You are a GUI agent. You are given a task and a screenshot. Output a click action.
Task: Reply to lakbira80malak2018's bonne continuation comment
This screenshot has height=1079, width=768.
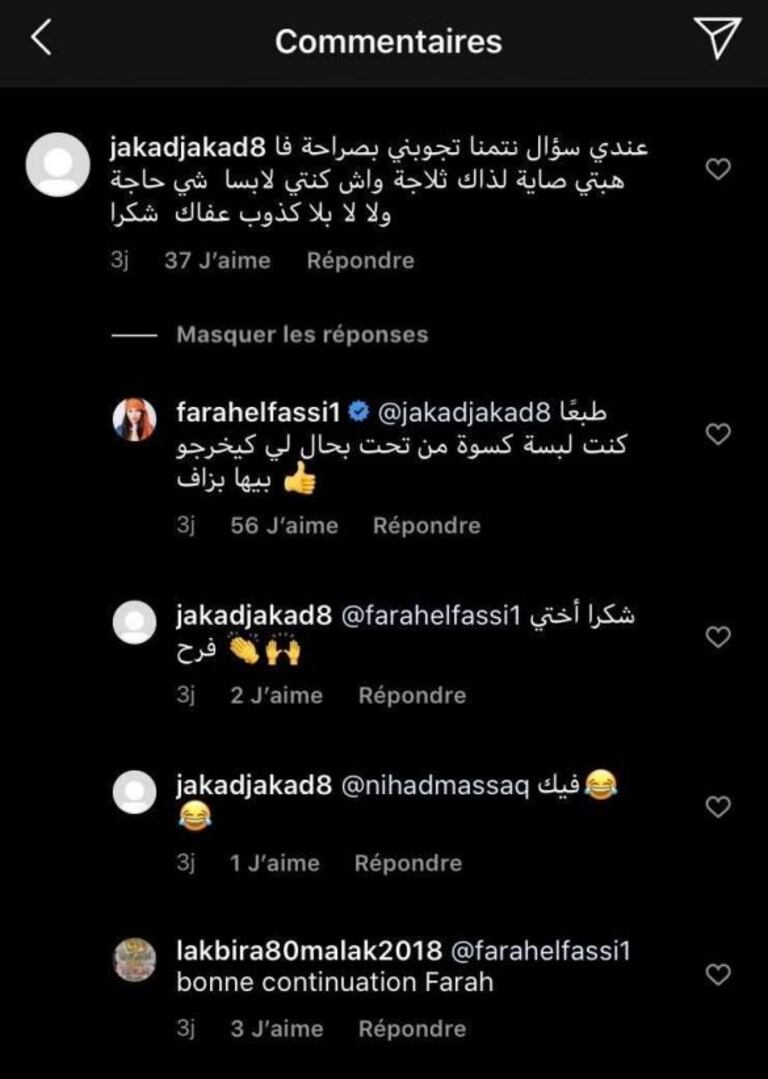(412, 1028)
